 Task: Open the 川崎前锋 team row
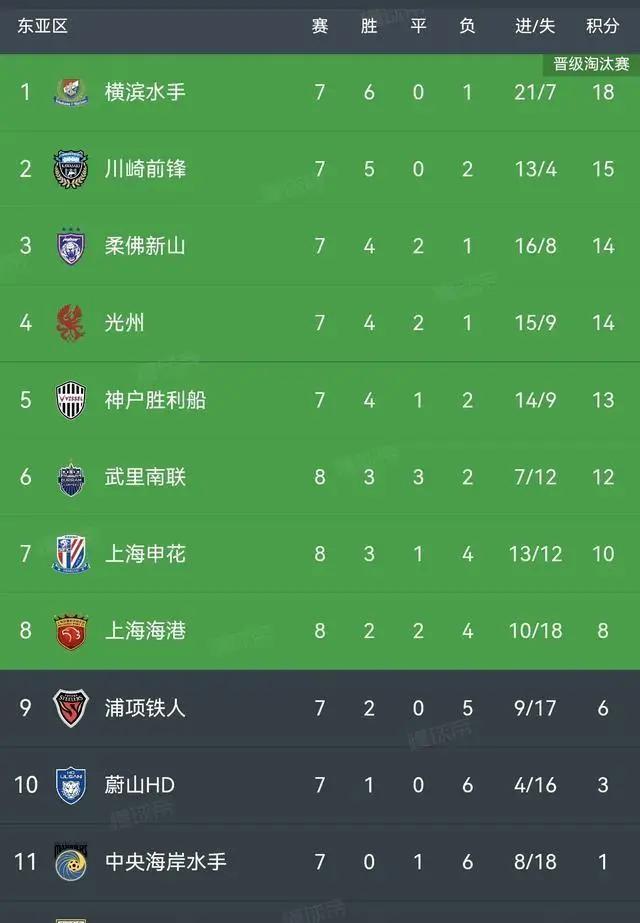point(145,168)
